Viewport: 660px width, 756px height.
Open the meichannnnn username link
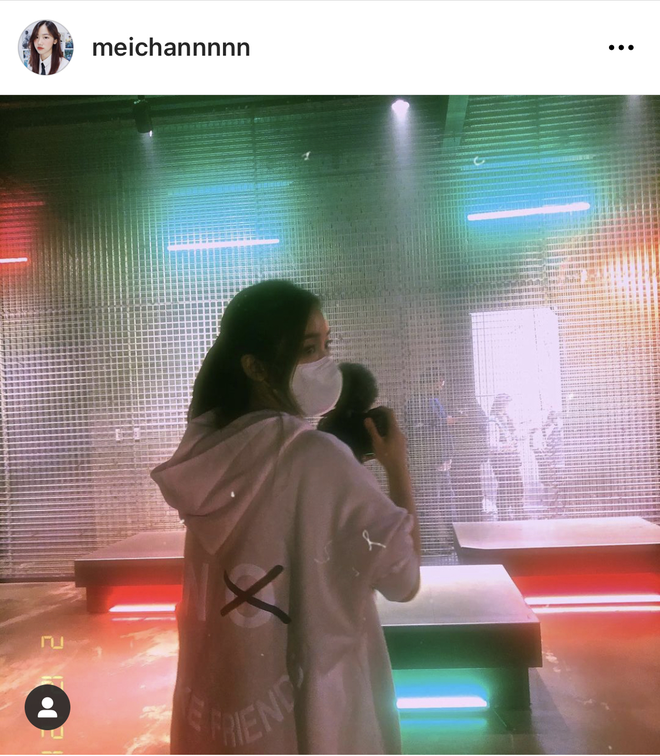(x=171, y=48)
